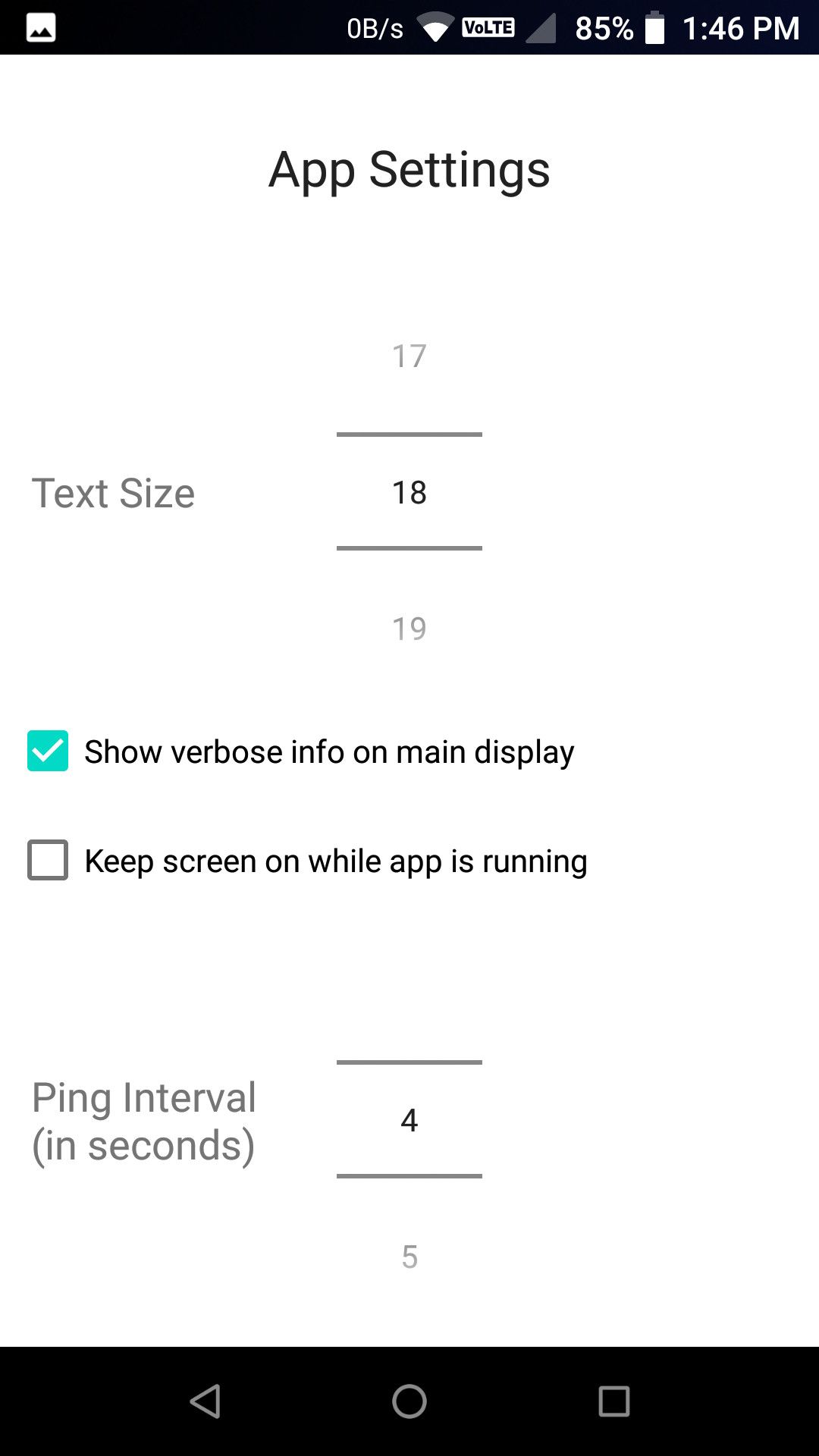Select 19 in the Text Size picker
The height and width of the screenshot is (1456, 819).
(409, 628)
